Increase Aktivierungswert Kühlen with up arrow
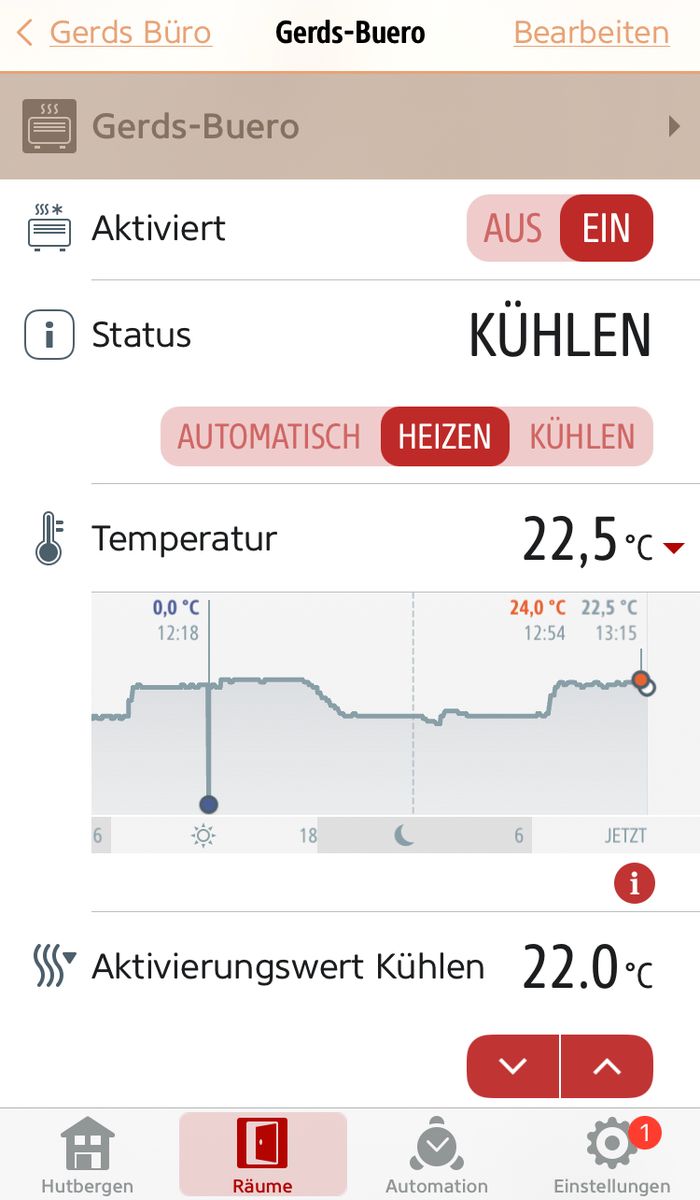Image resolution: width=700 pixels, height=1200 pixels. point(607,1066)
